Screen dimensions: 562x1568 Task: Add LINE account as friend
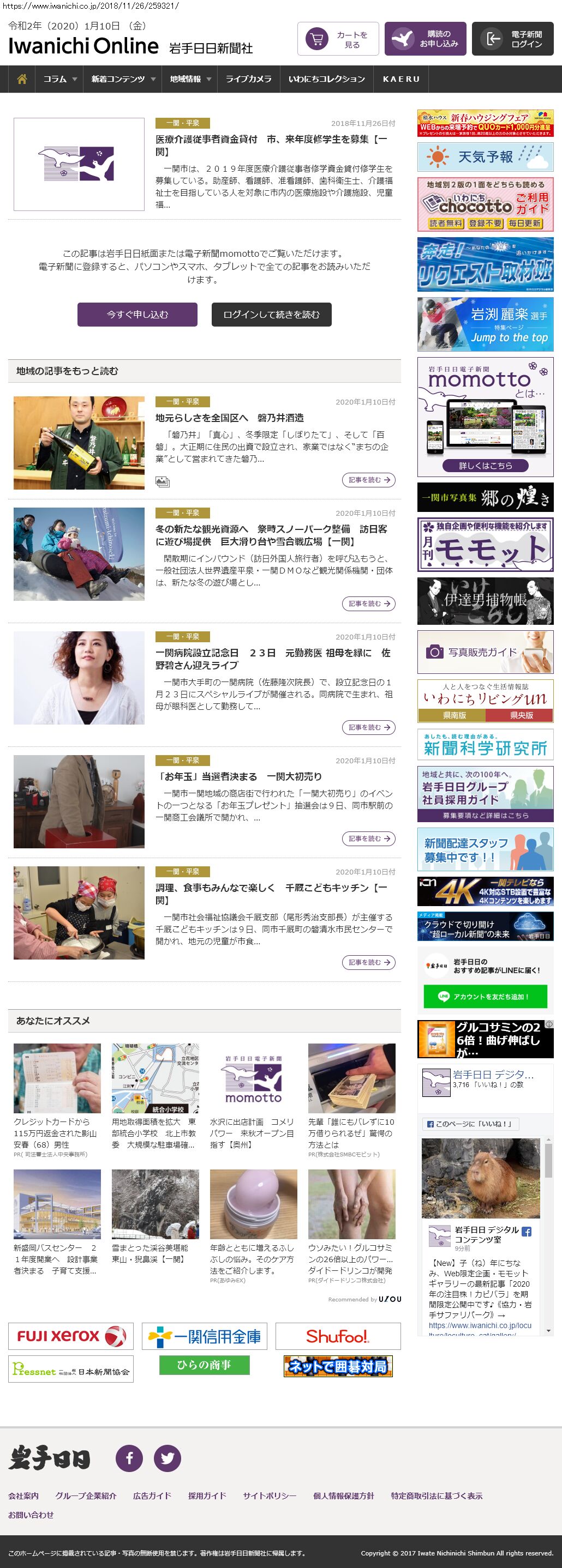click(x=485, y=997)
